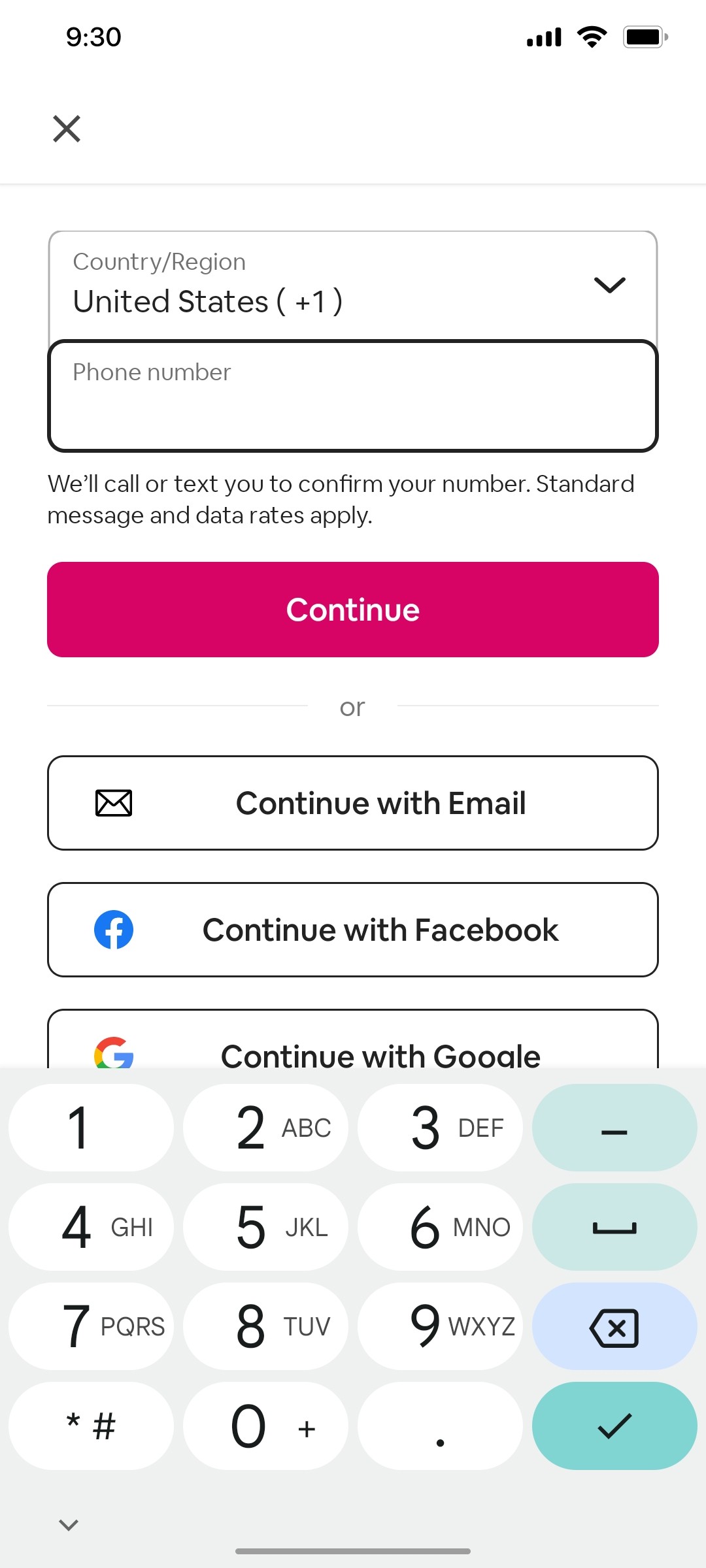Click the email envelope icon
The width and height of the screenshot is (706, 1568).
point(114,802)
